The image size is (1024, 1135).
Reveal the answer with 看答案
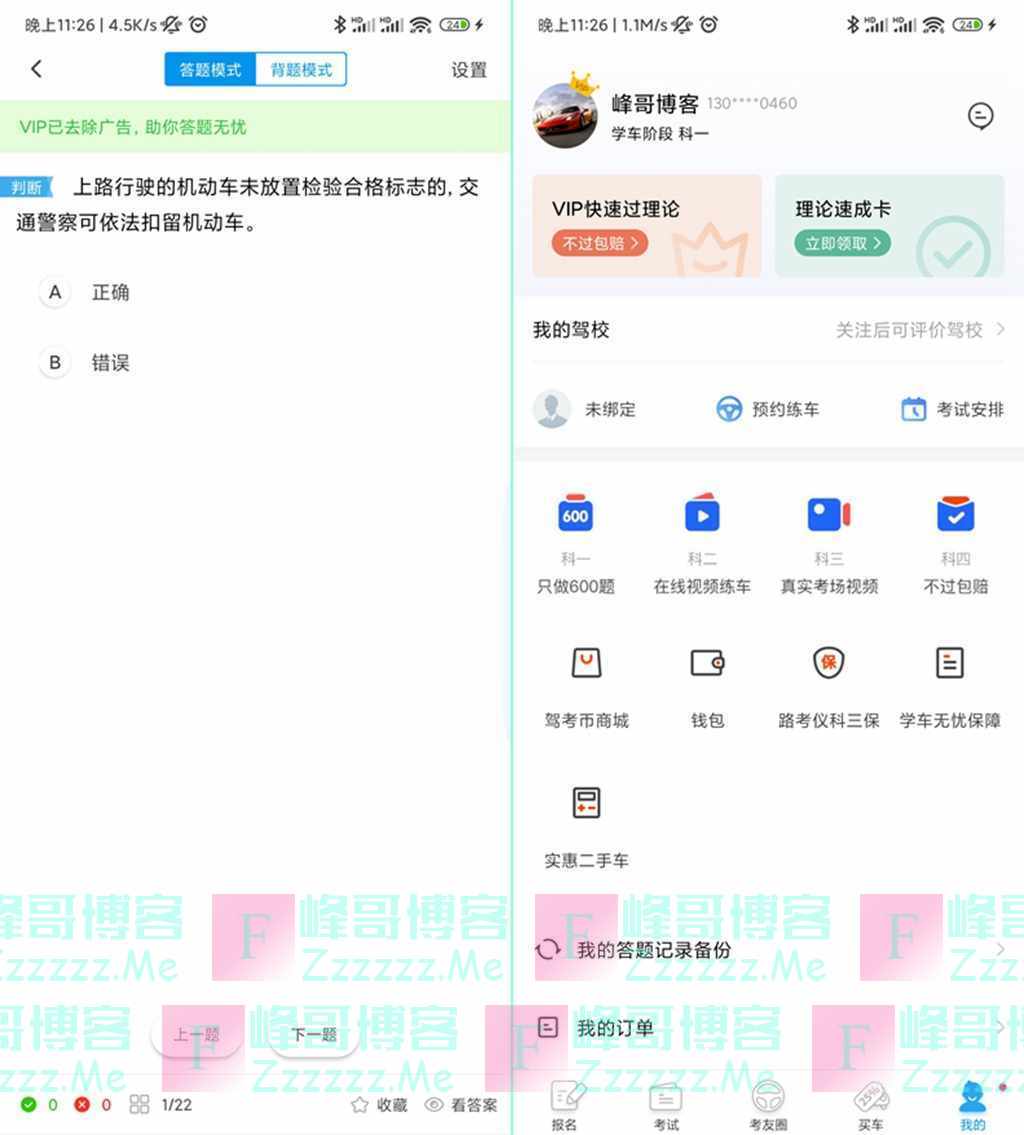[461, 1104]
